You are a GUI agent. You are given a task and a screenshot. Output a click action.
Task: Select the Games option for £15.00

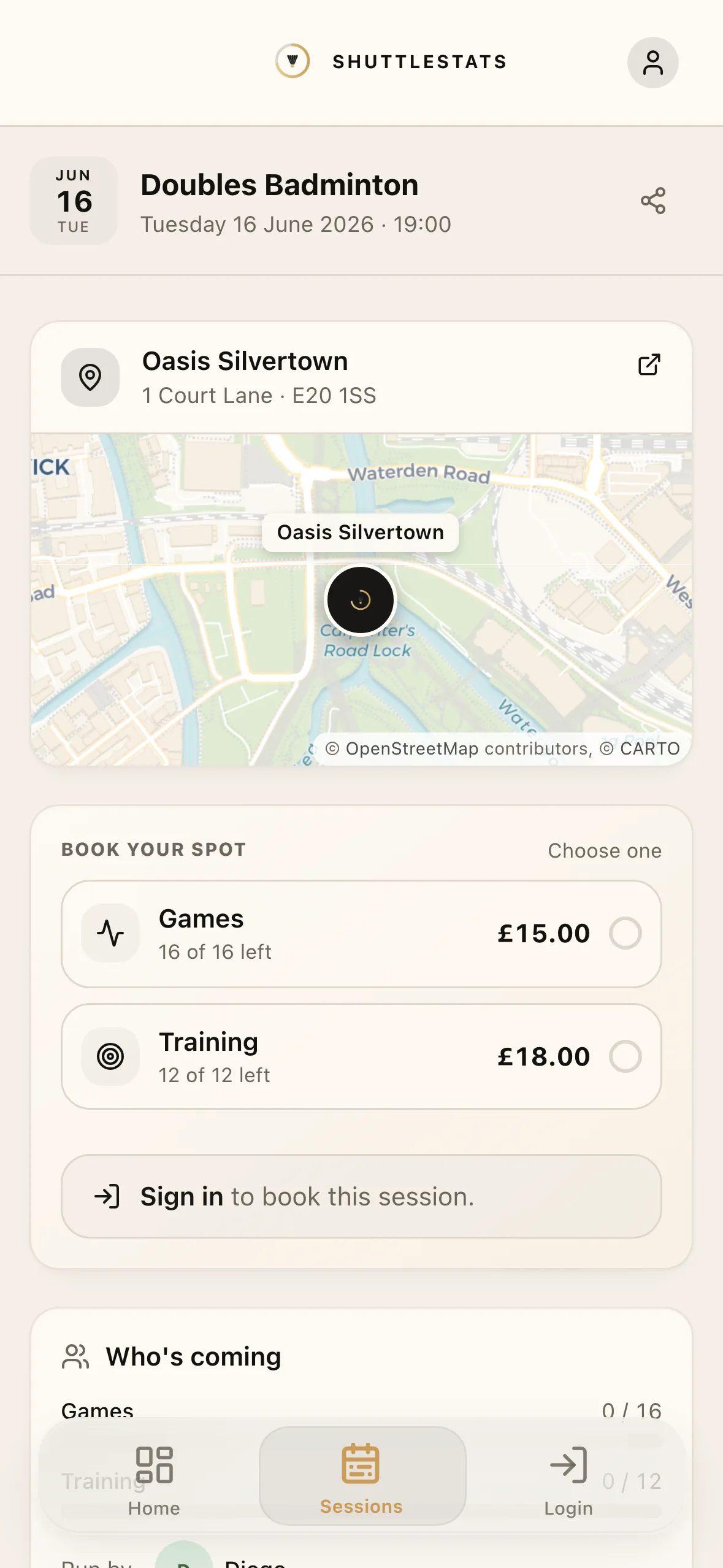[361, 934]
